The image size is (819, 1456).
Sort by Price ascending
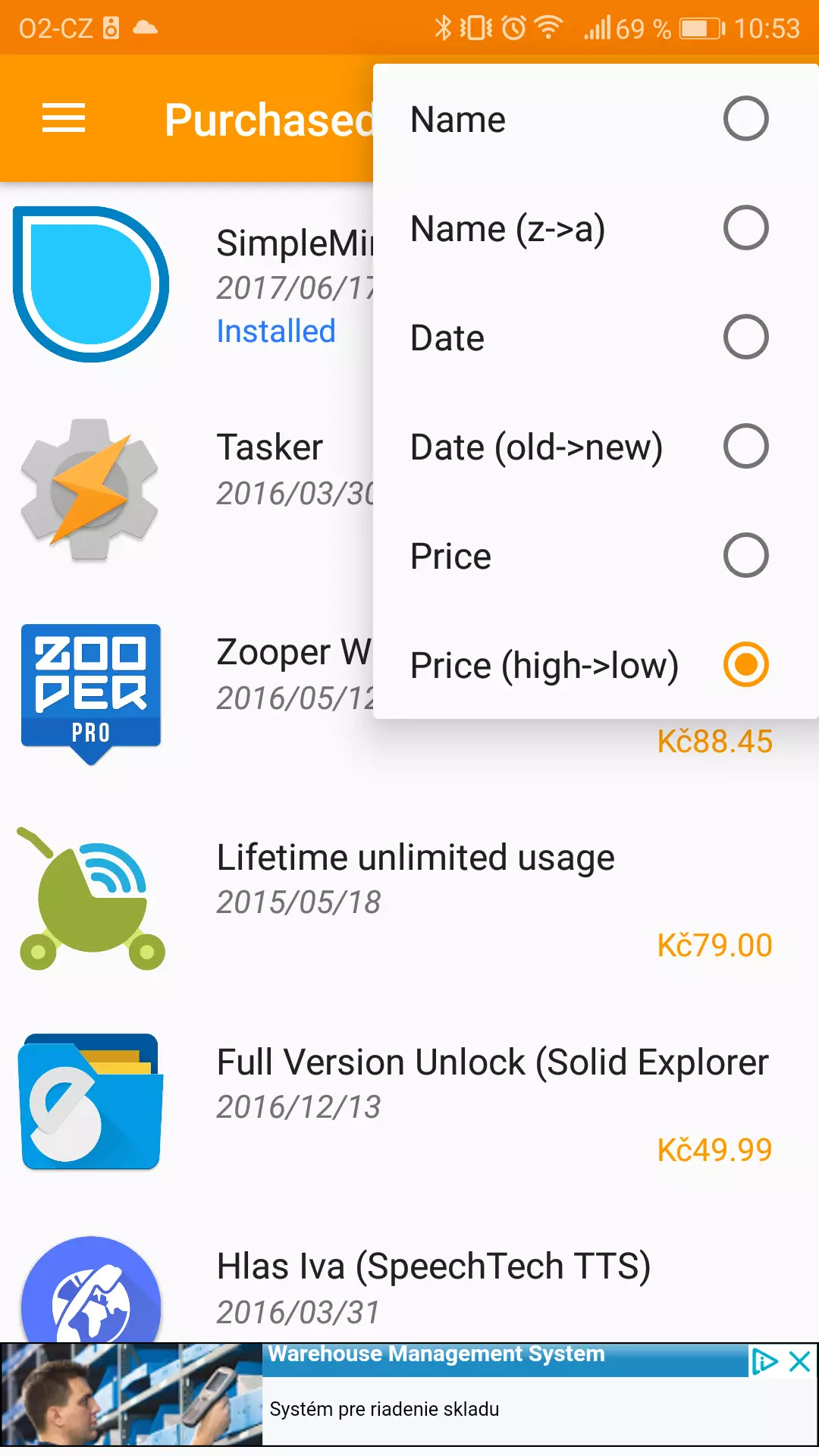click(595, 556)
